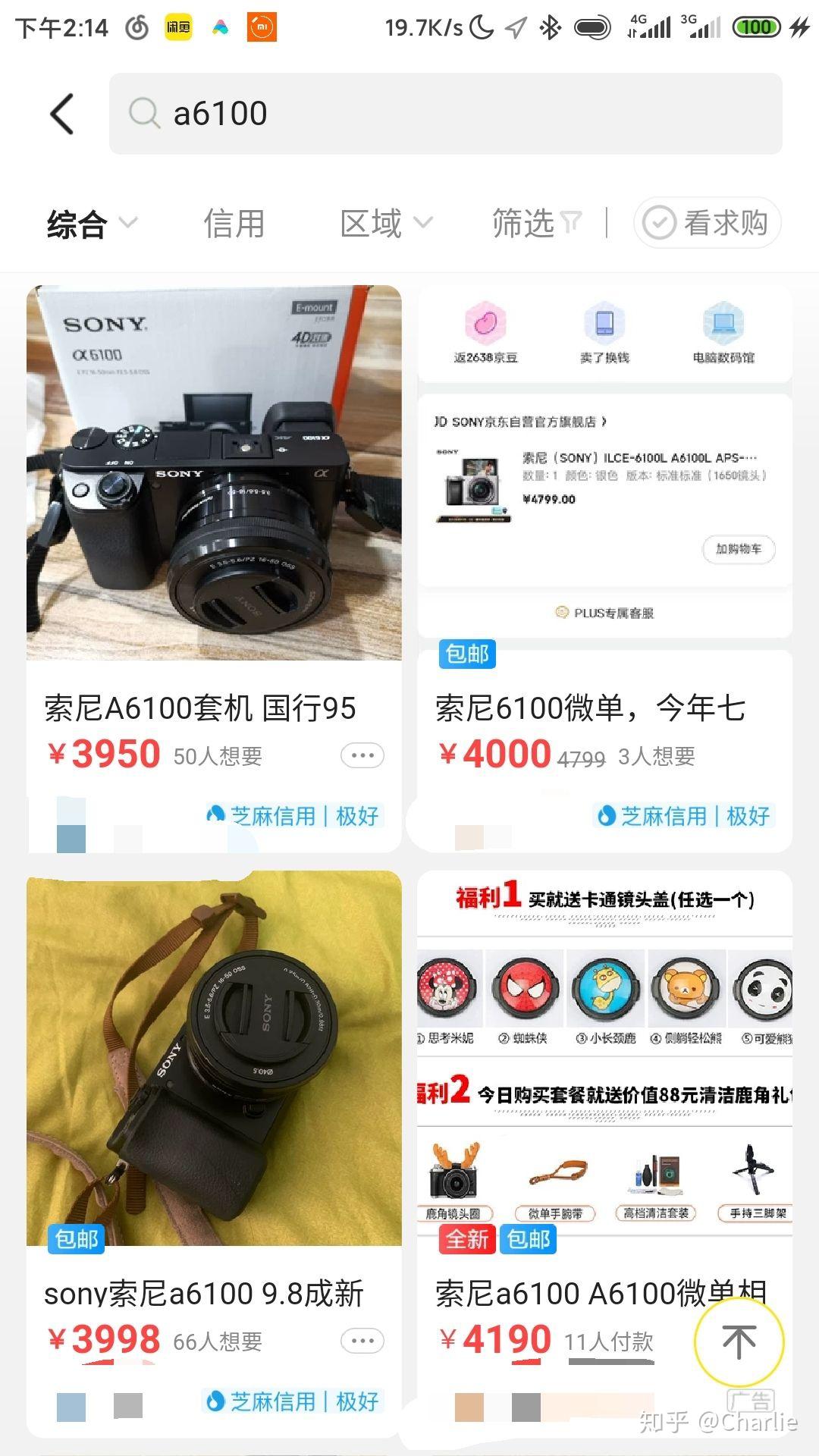Open the 综合 sort dropdown

tap(92, 224)
